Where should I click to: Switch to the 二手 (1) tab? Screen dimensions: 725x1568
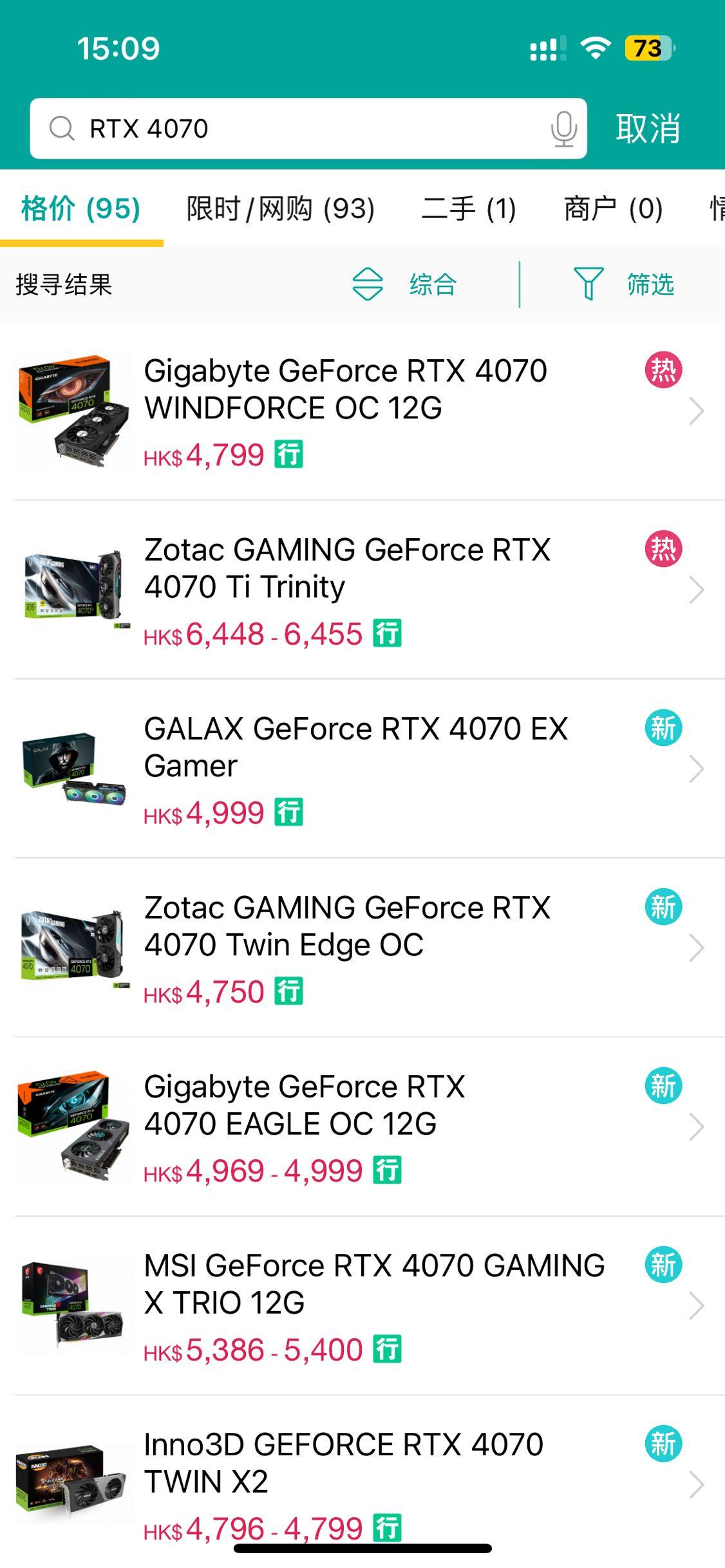click(x=468, y=208)
